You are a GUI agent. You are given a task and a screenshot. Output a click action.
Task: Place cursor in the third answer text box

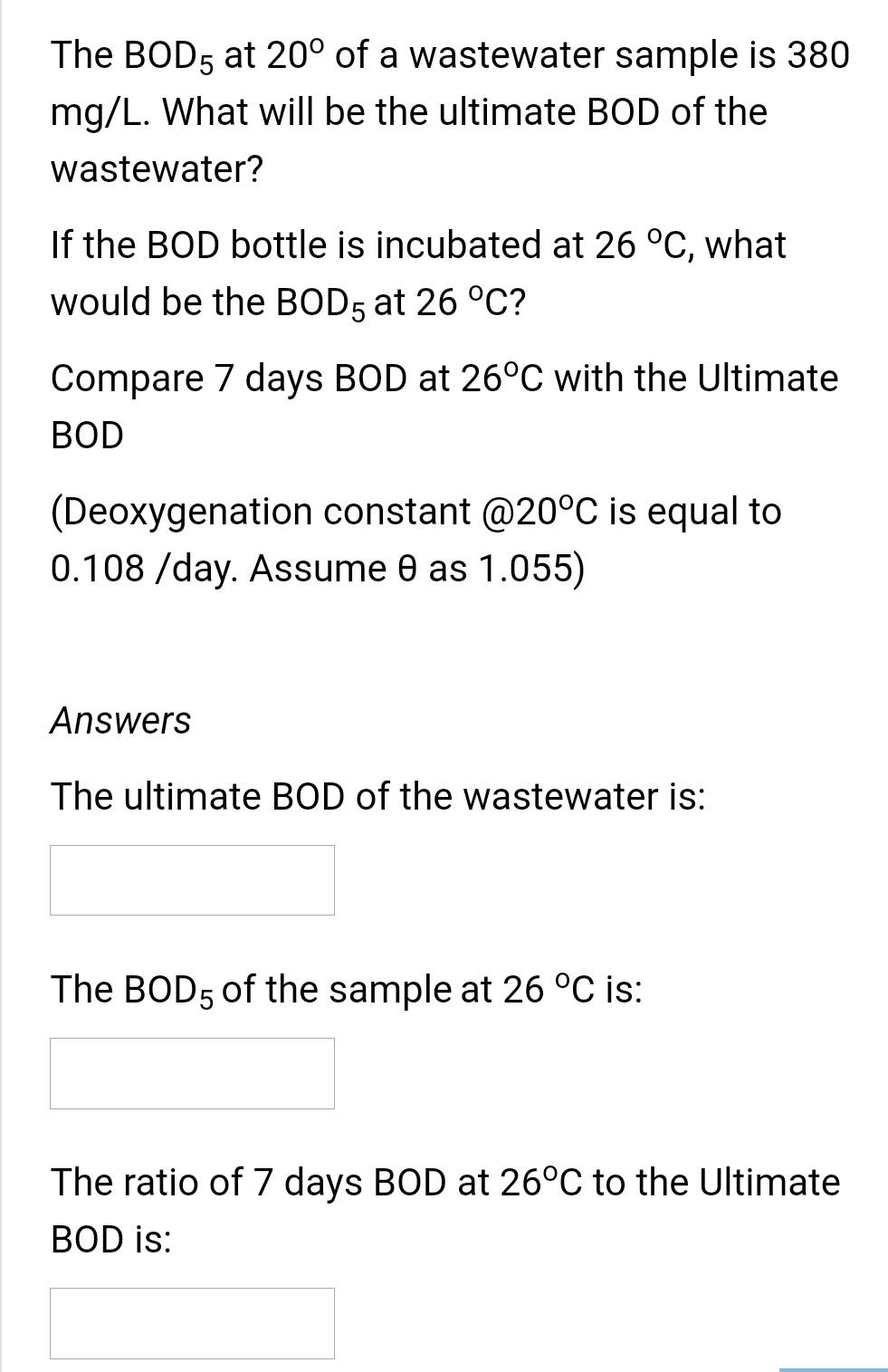[x=191, y=1323]
